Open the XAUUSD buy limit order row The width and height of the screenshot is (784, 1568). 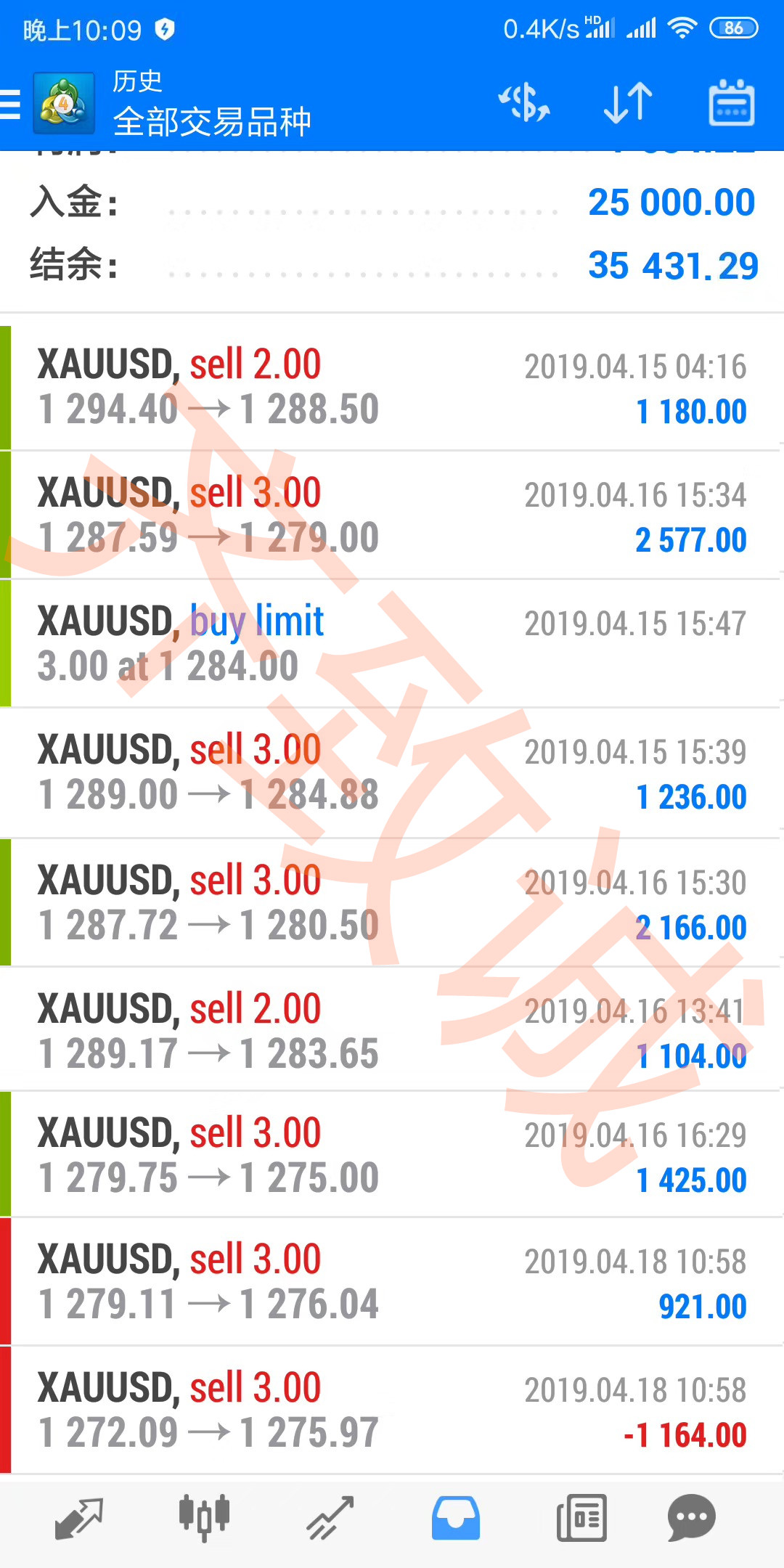tap(392, 644)
